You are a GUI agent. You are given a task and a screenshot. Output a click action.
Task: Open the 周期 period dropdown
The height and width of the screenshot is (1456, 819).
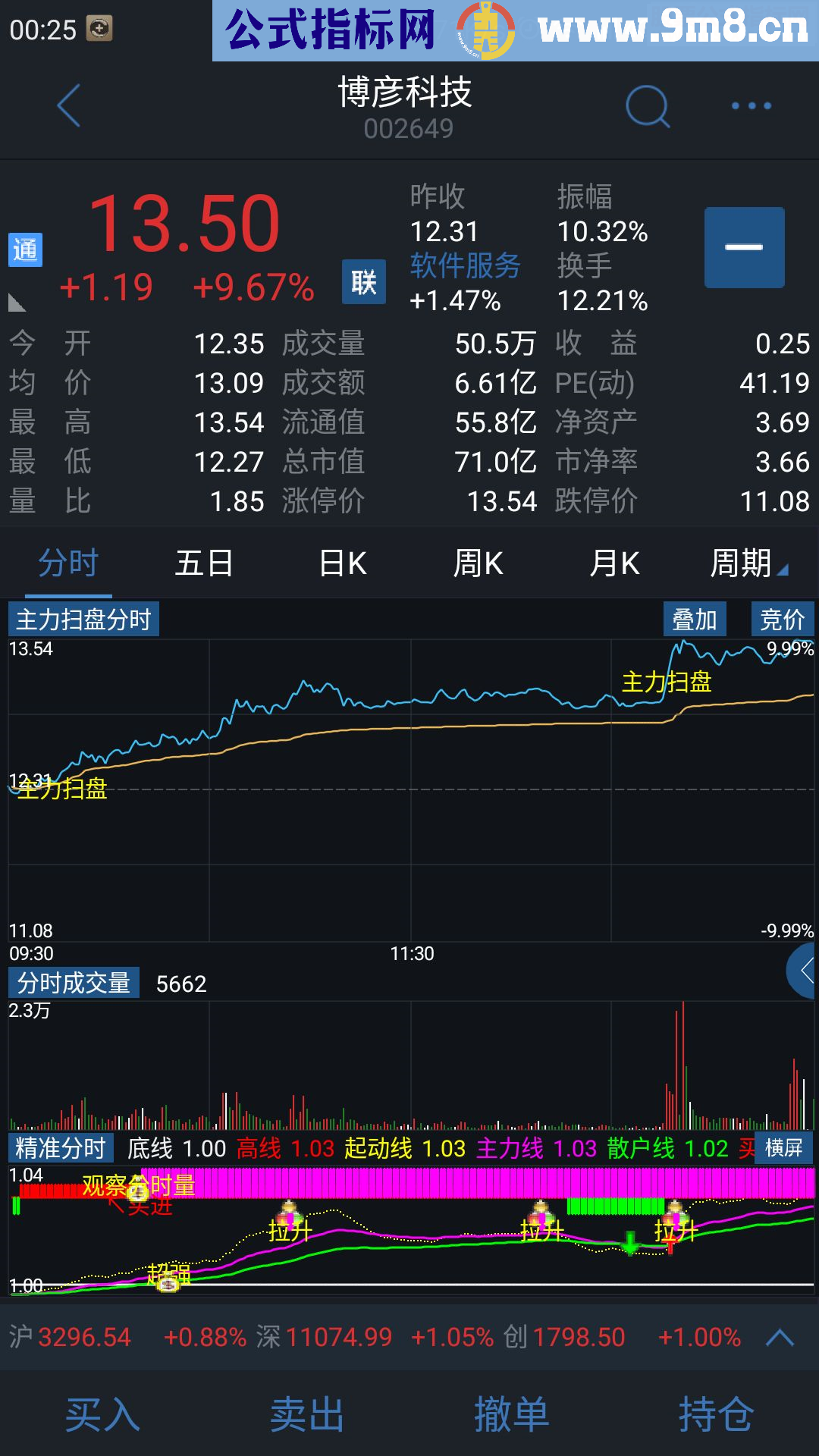coord(744,563)
